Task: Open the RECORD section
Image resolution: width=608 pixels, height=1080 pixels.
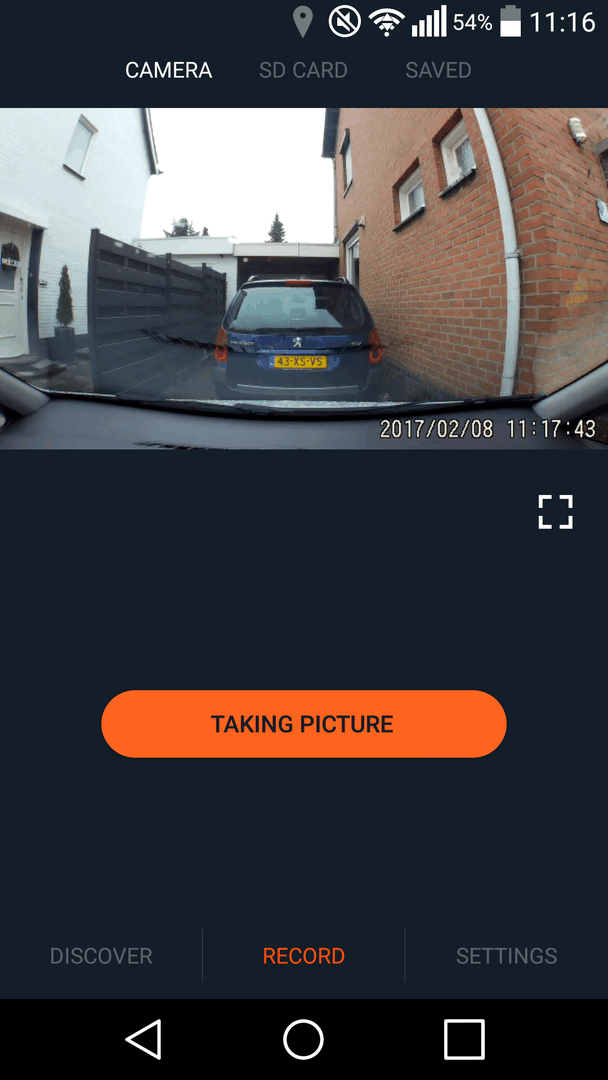Action: 303,956
